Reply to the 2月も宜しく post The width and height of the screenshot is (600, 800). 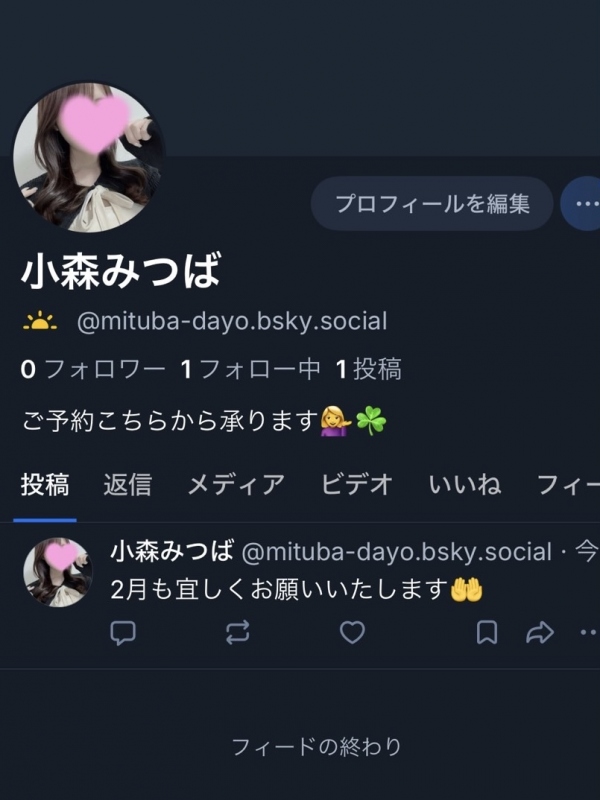[x=122, y=632]
